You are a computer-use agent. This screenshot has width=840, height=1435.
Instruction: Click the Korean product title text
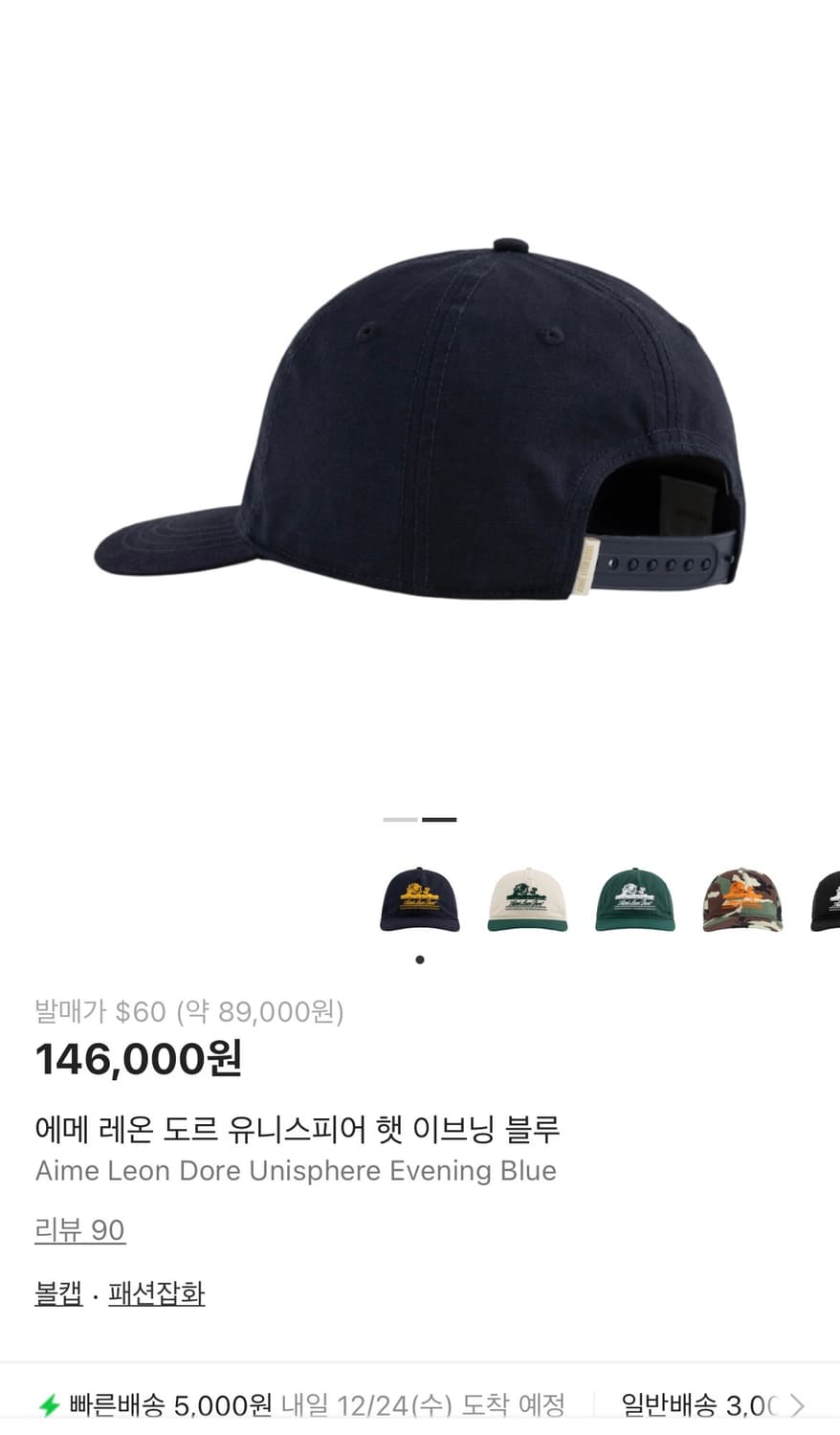298,1129
